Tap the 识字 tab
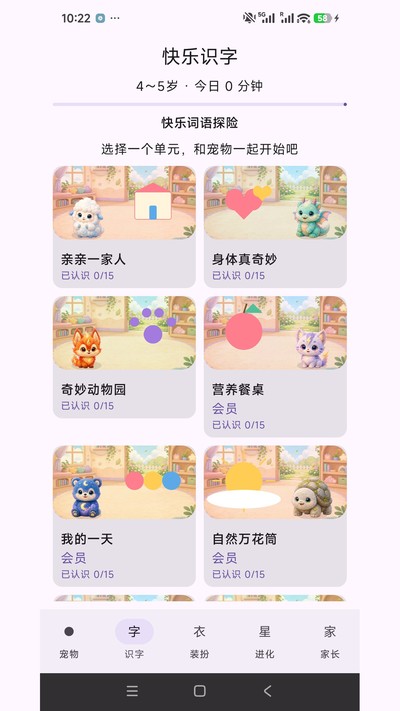This screenshot has width=400, height=711. click(134, 641)
